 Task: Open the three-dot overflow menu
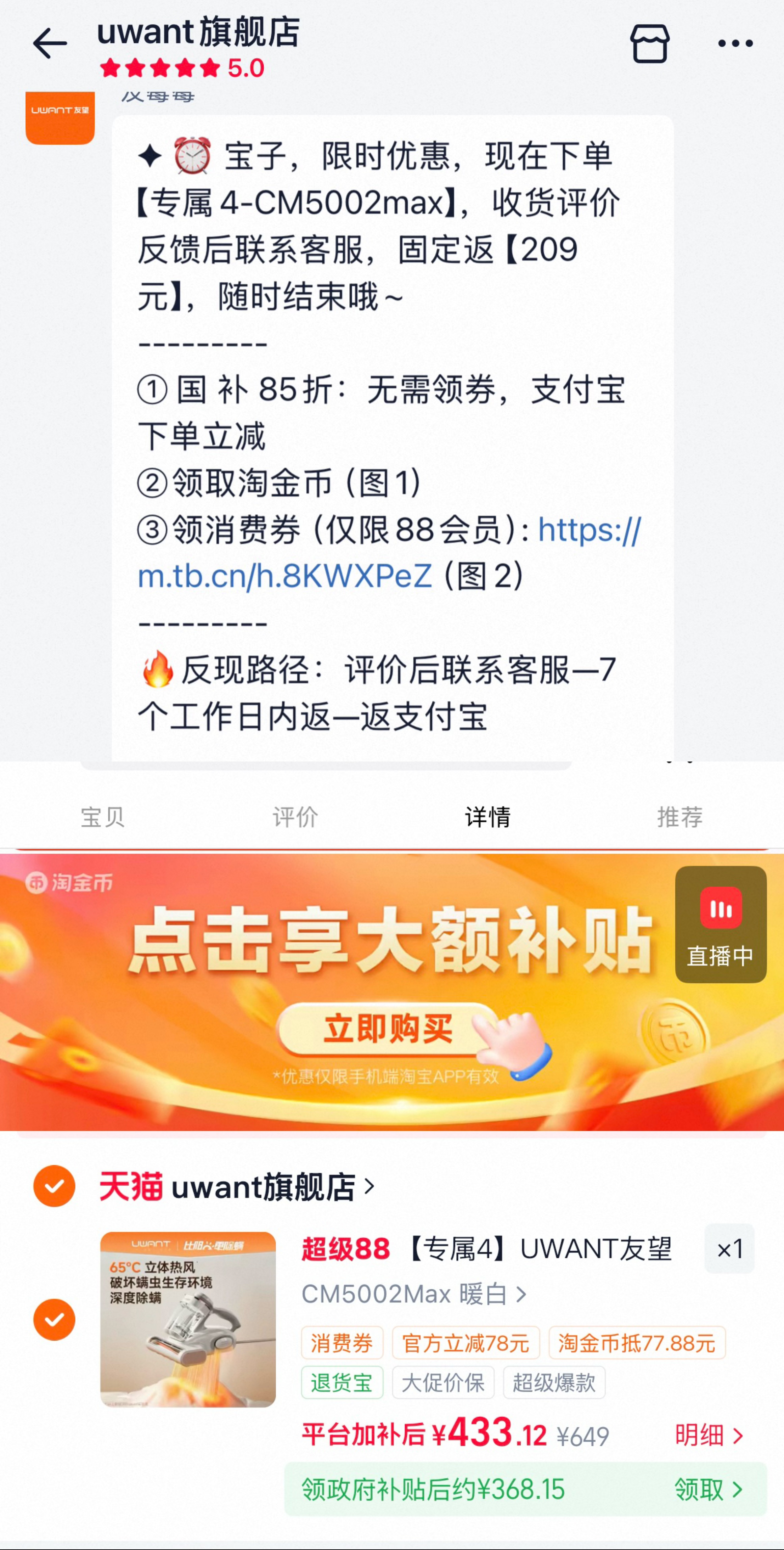(x=735, y=43)
